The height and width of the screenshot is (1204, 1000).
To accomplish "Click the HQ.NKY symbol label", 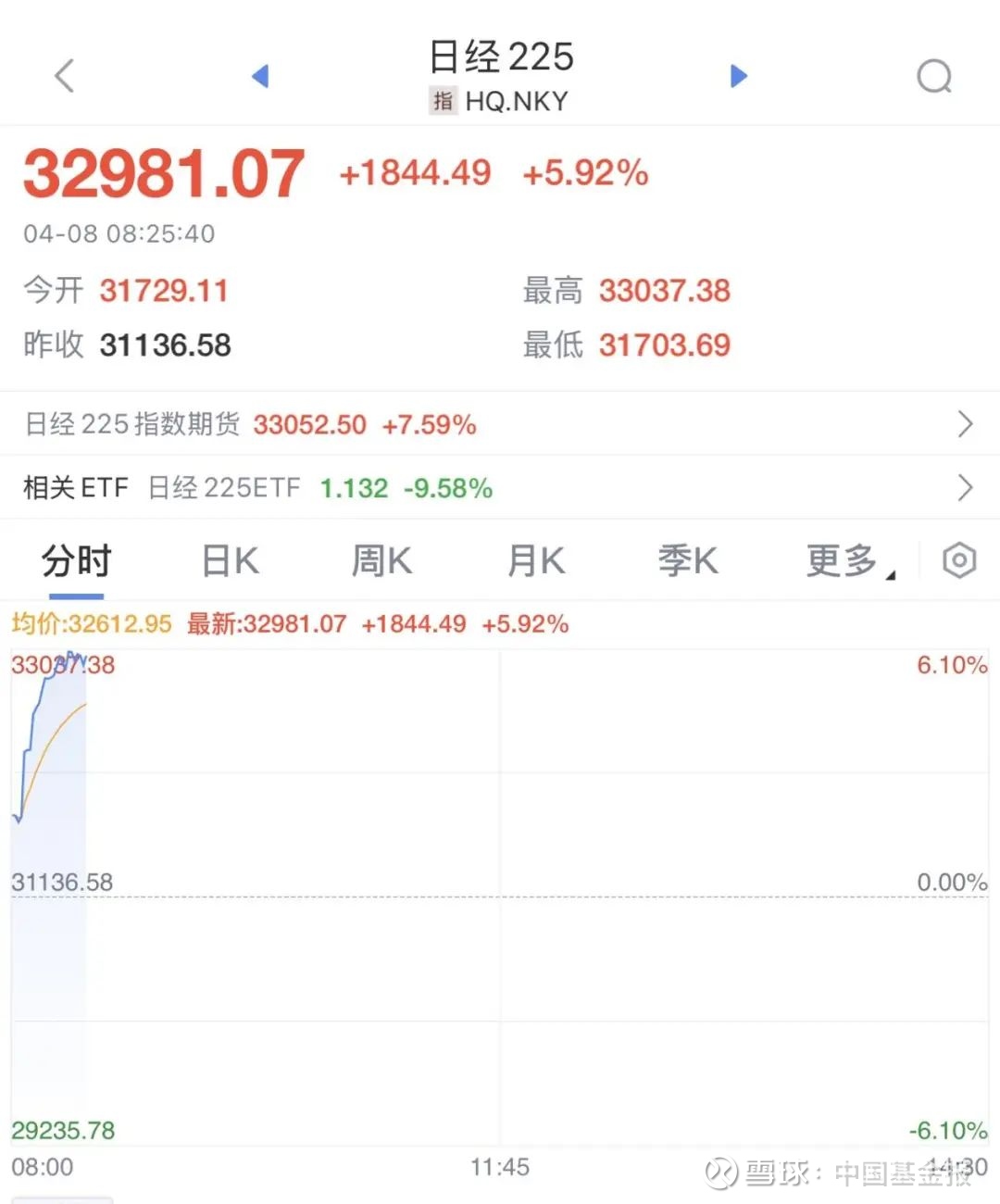I will click(x=517, y=102).
